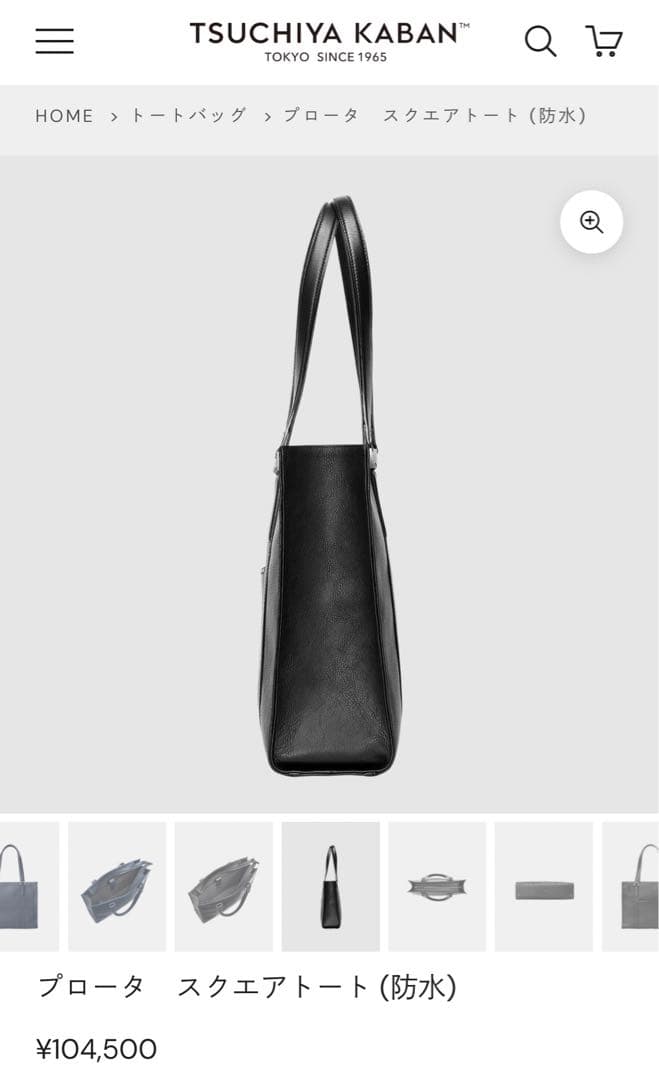View the shopping cart
Image resolution: width=659 pixels, height=1080 pixels.
(604, 41)
